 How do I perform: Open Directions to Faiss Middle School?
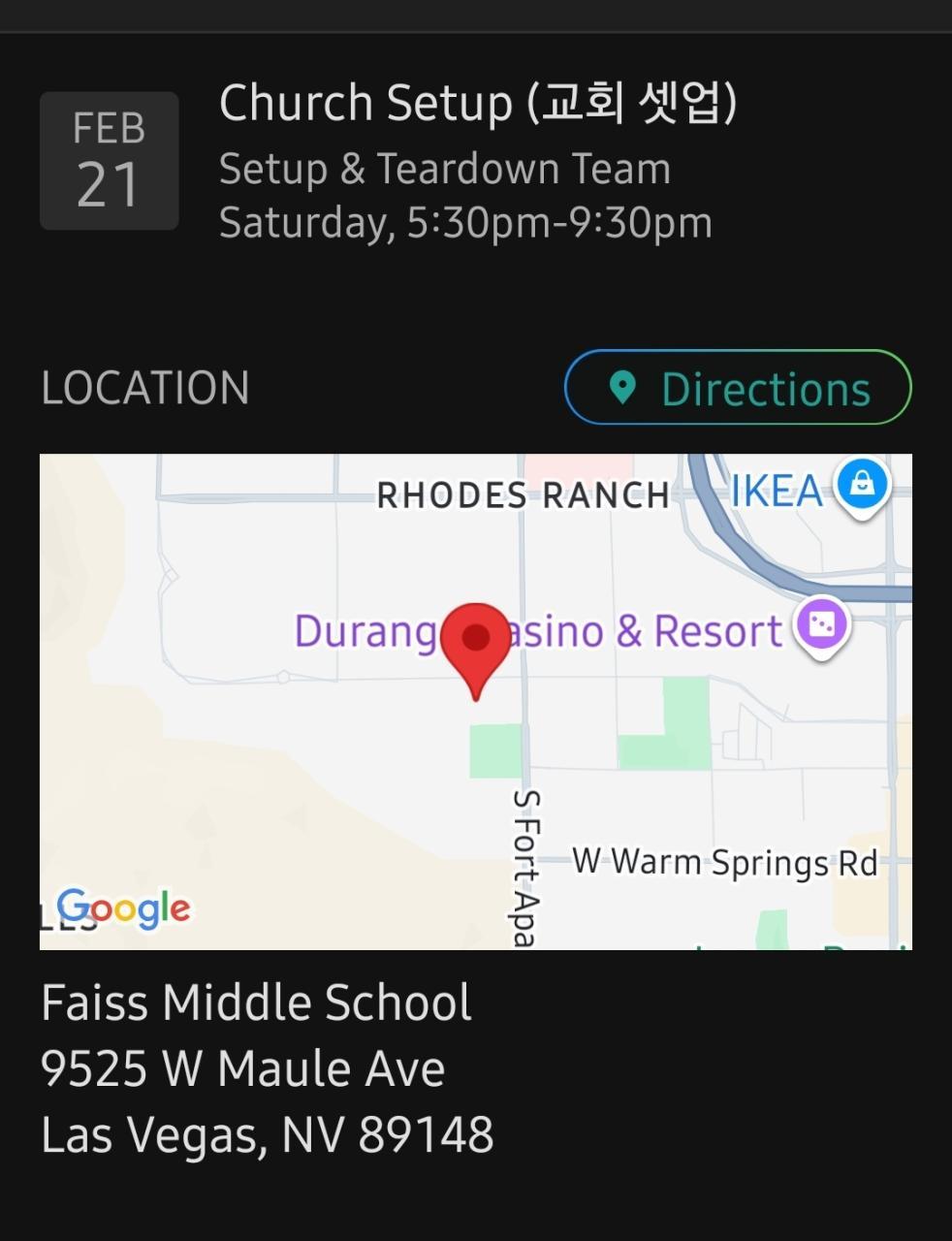(x=738, y=388)
